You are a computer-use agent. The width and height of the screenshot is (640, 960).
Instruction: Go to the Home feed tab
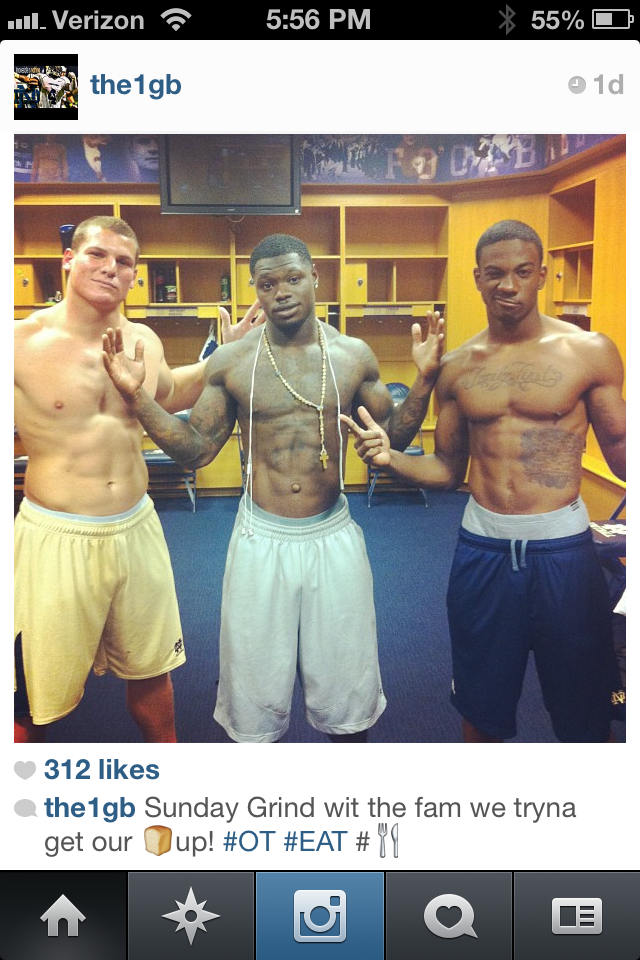click(x=64, y=916)
